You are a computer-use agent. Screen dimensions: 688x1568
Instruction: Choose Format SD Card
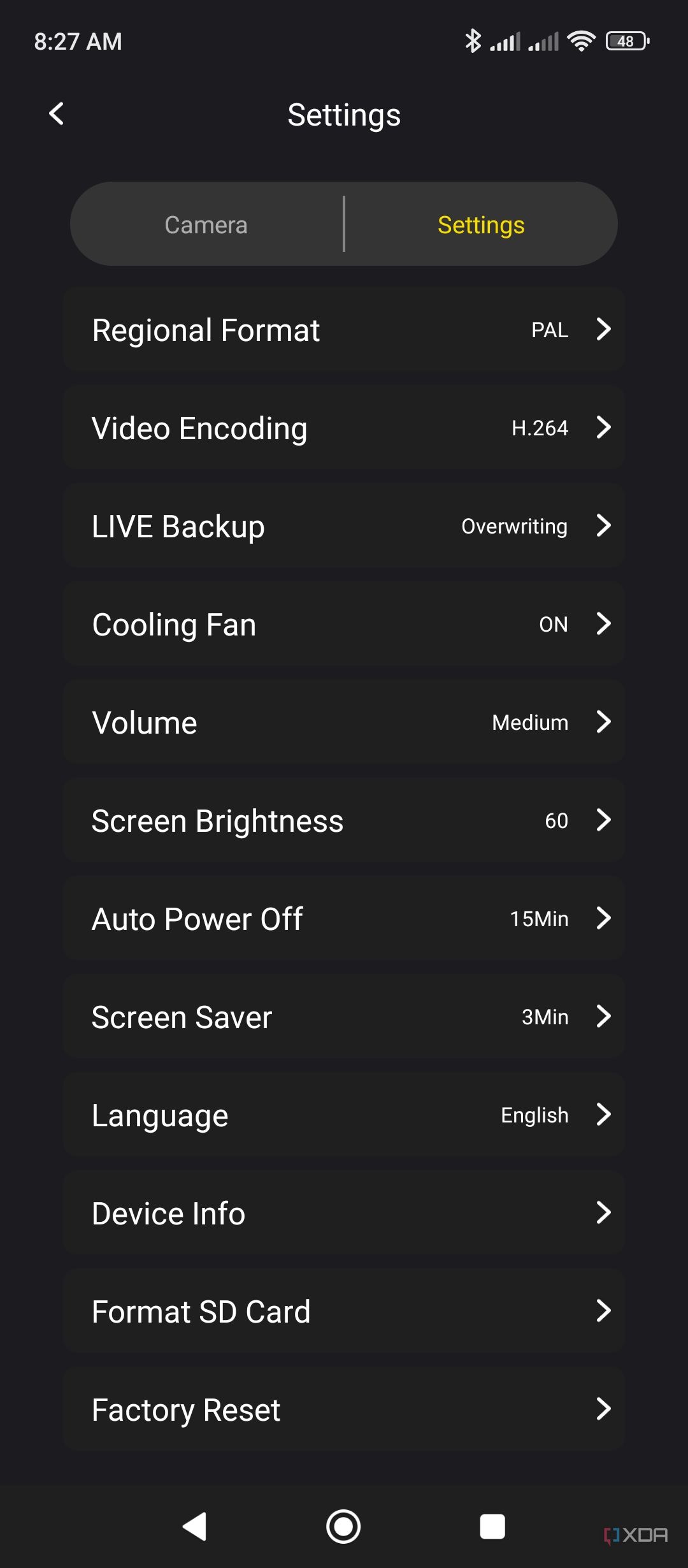click(344, 1311)
